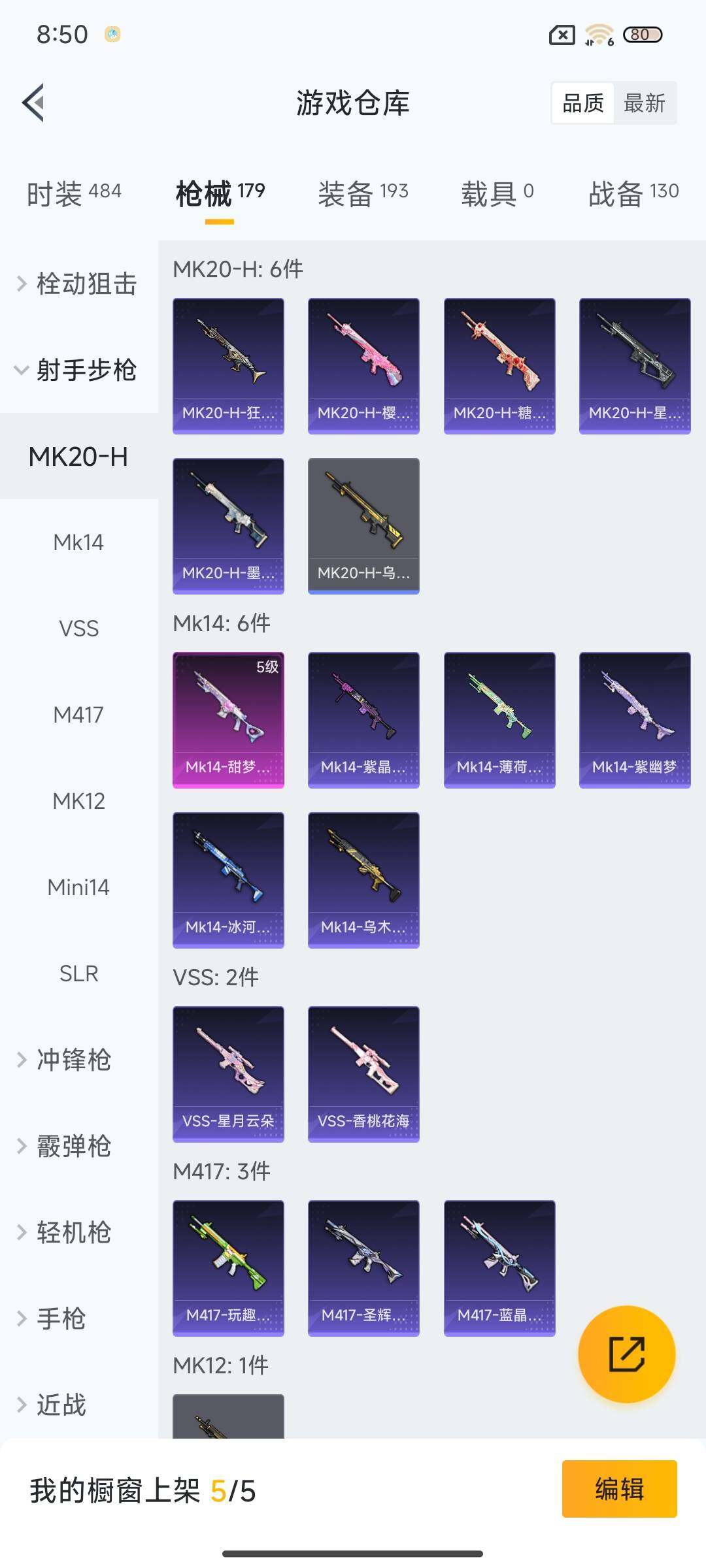
Task: Jump to Mini14 in the sidebar
Action: click(78, 887)
